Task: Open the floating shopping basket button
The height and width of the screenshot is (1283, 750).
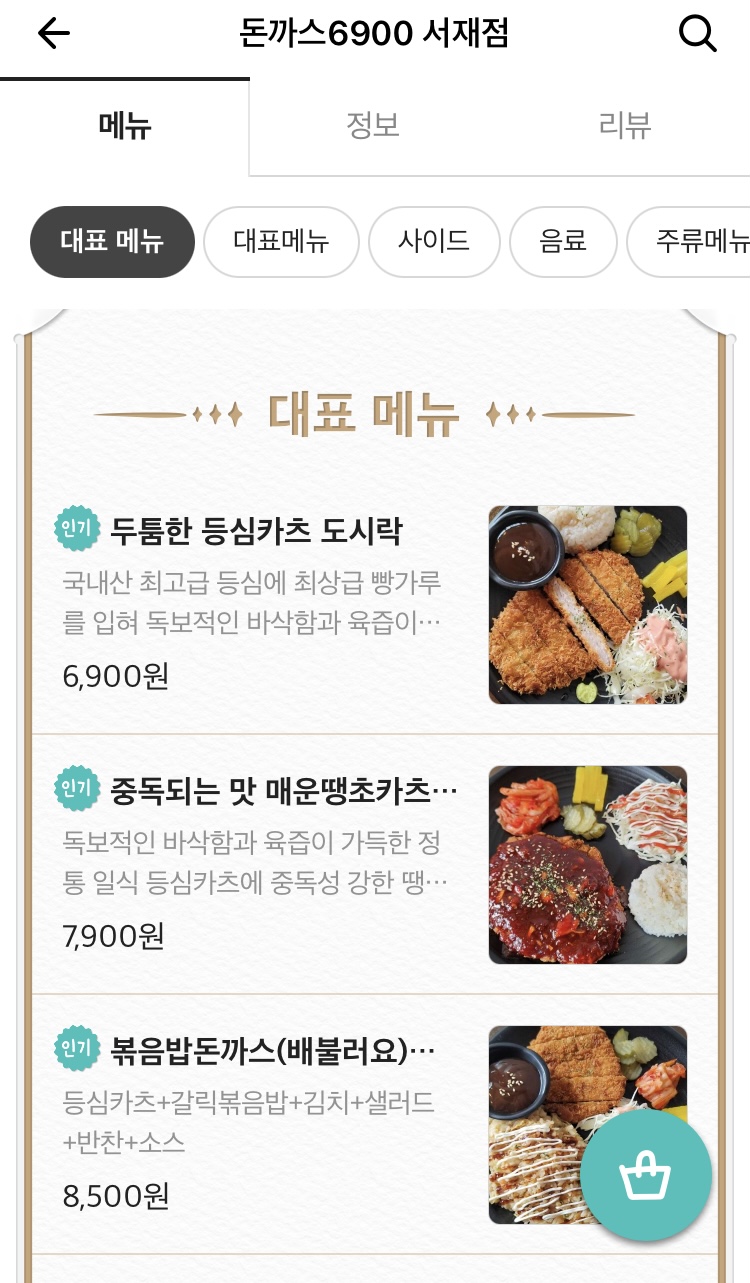Action: pyautogui.click(x=646, y=1177)
